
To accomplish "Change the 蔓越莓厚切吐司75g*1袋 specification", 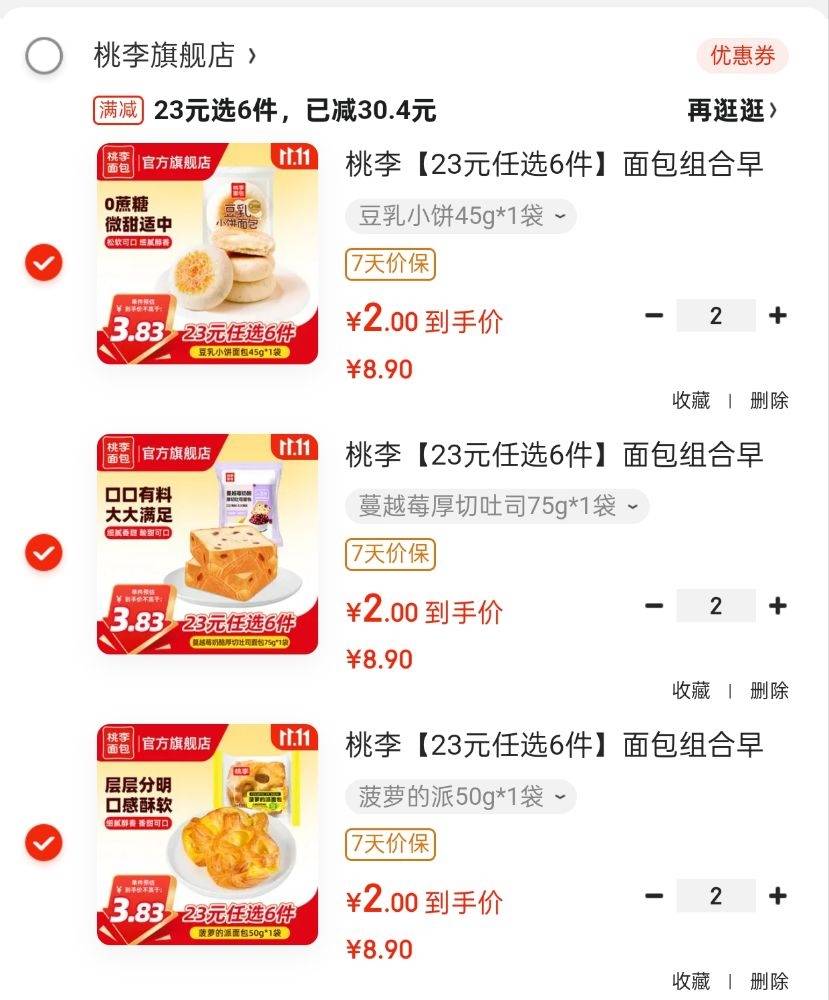I will point(497,506).
